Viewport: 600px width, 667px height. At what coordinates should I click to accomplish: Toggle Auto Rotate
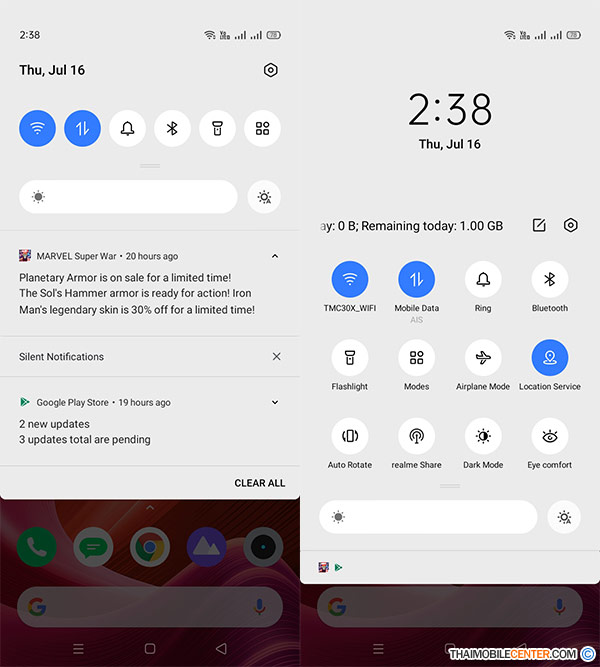[x=349, y=436]
